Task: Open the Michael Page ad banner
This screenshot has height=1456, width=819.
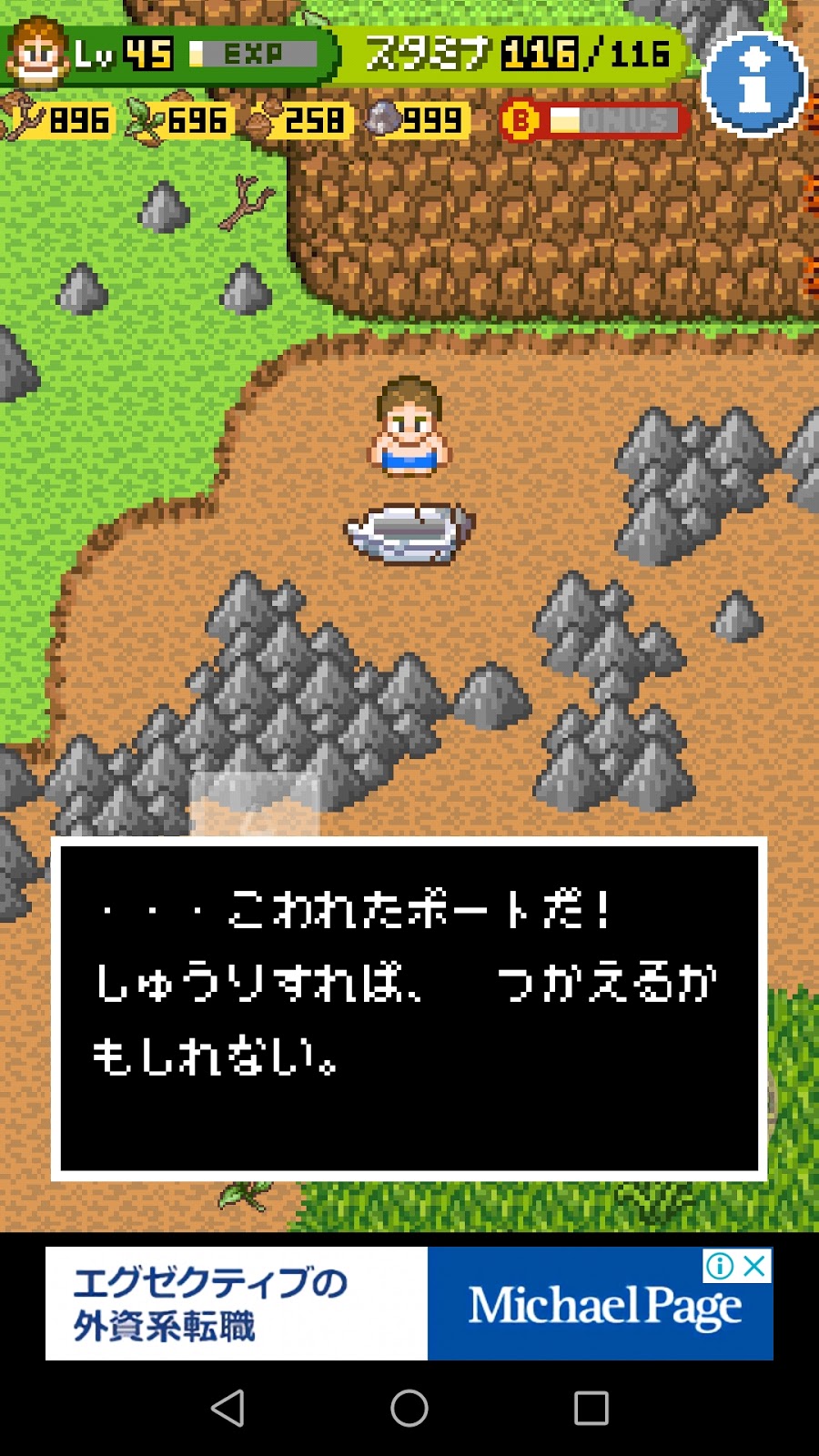Action: (x=409, y=1303)
